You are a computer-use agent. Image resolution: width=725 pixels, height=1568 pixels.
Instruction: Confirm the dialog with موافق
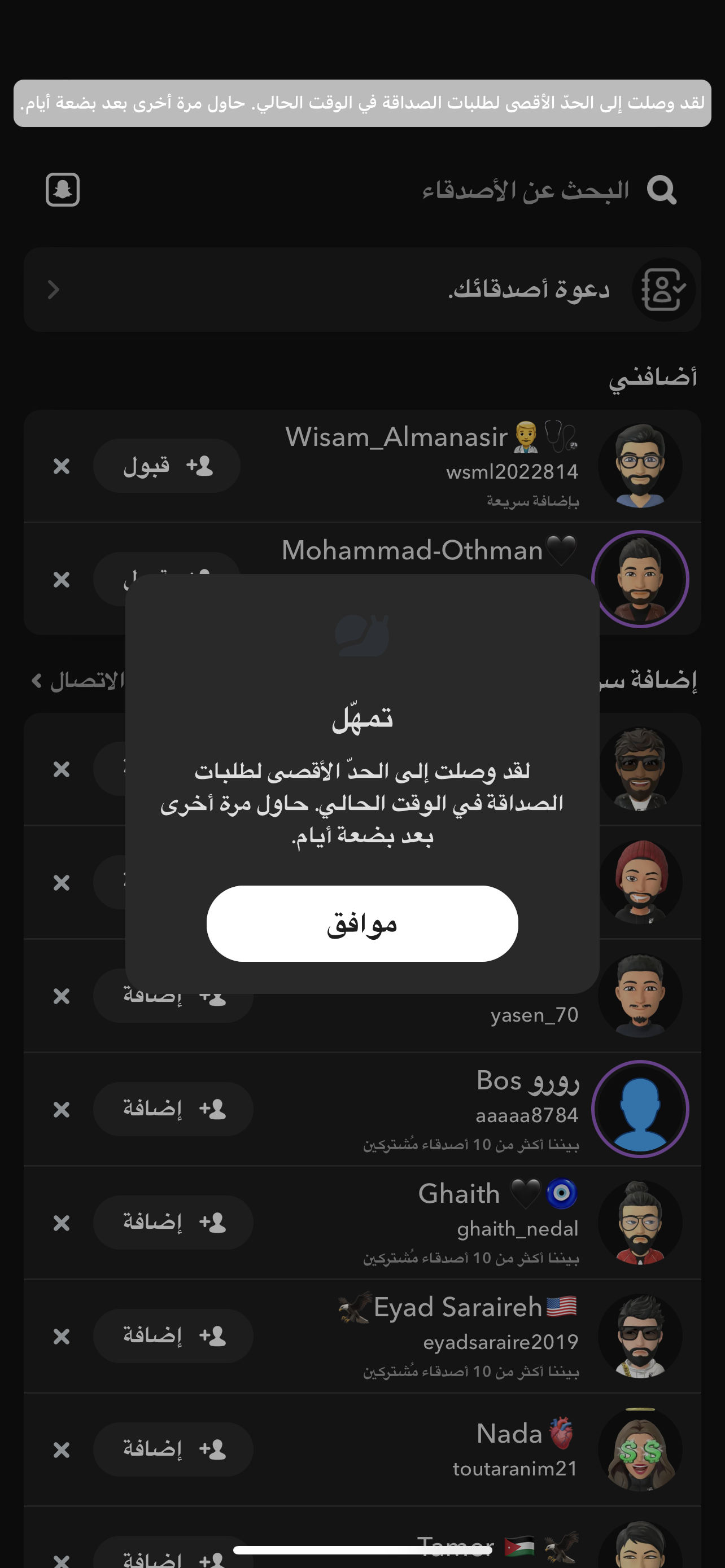point(362,923)
